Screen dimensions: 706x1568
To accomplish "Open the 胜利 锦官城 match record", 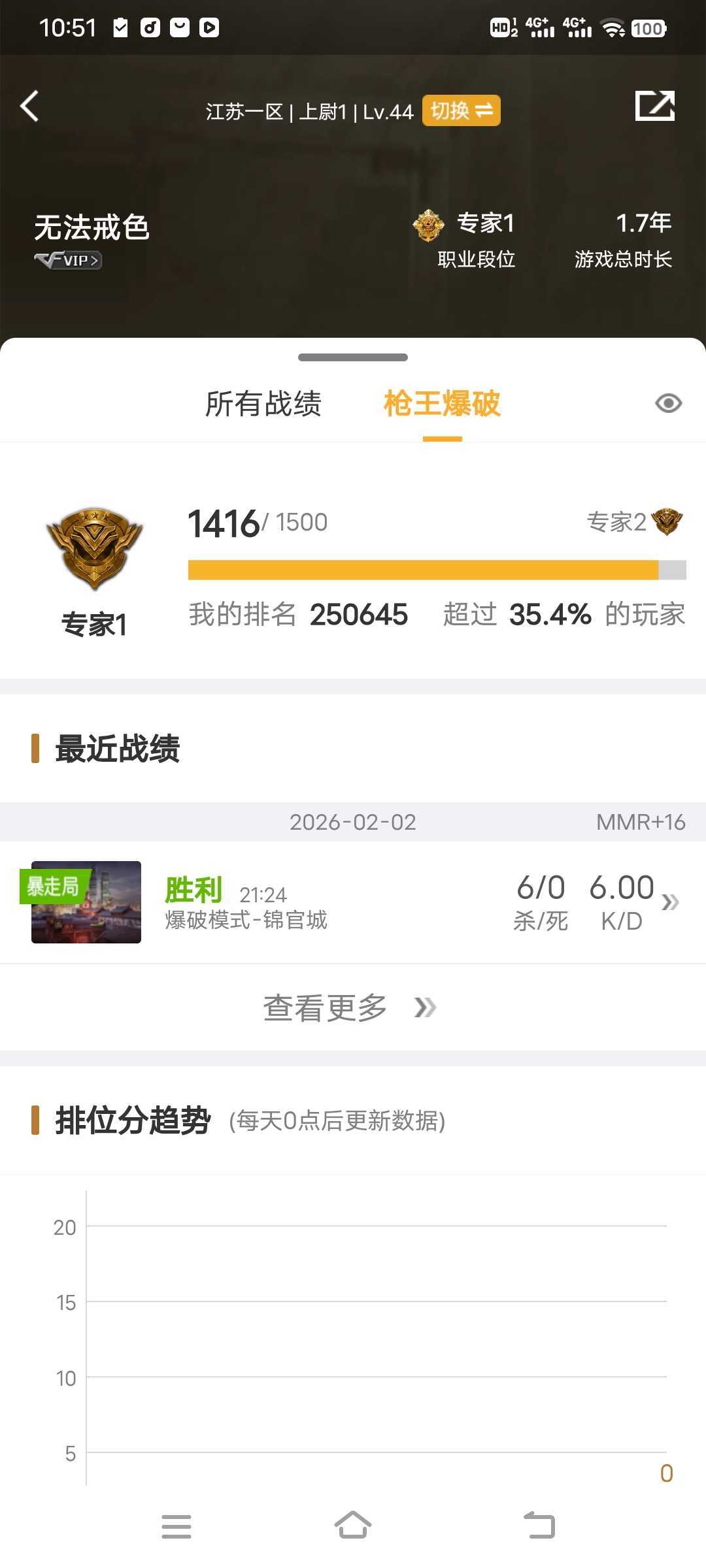I will coord(353,902).
